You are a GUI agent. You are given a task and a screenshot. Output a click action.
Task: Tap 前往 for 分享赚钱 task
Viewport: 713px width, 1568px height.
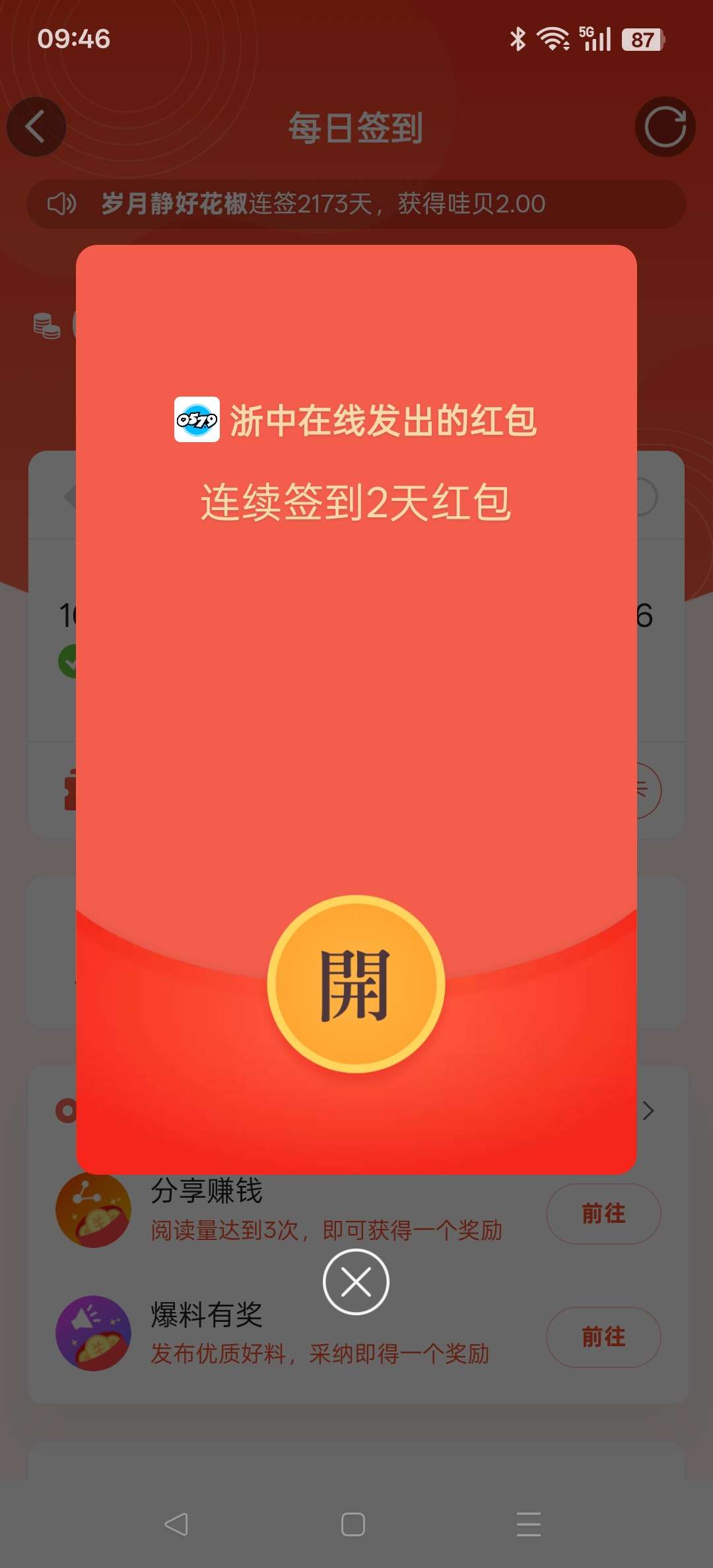603,1214
